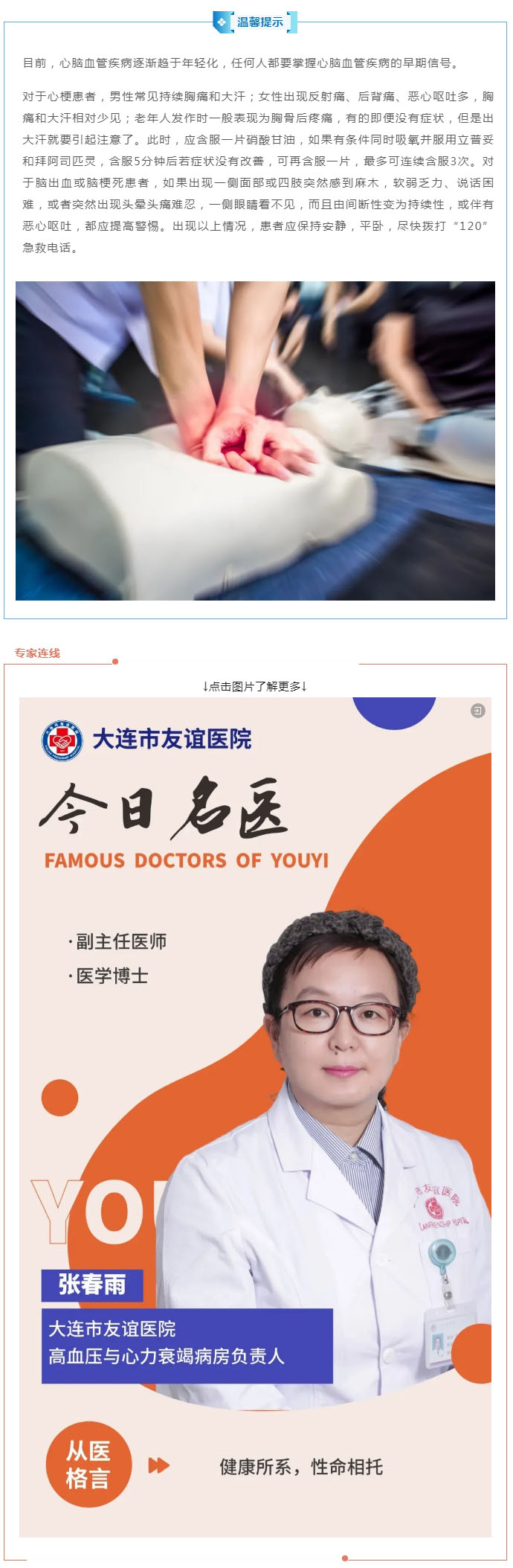The height and width of the screenshot is (1568, 513).
Task: Open the 张春雨 famous doctor poster
Action: click(x=255, y=1116)
